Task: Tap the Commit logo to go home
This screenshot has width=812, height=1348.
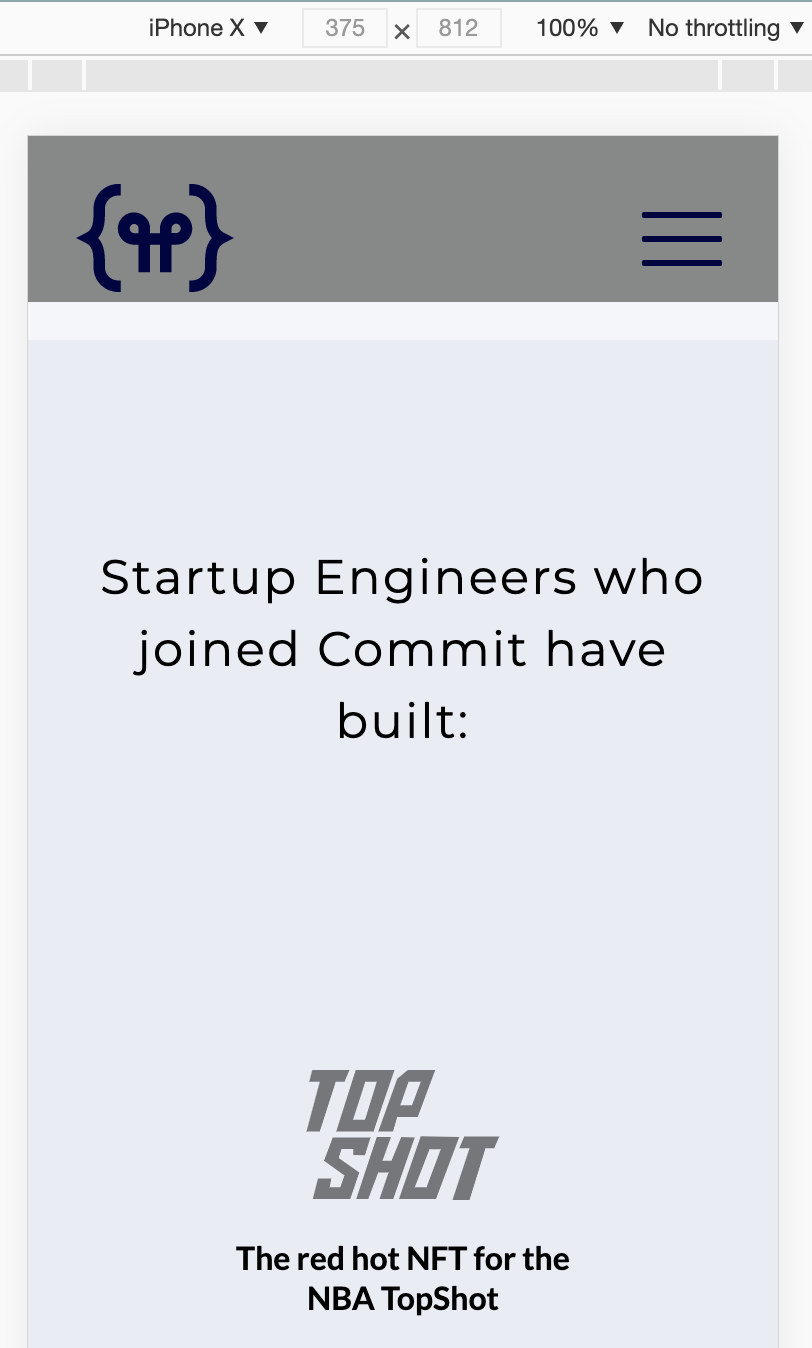Action: (x=155, y=238)
